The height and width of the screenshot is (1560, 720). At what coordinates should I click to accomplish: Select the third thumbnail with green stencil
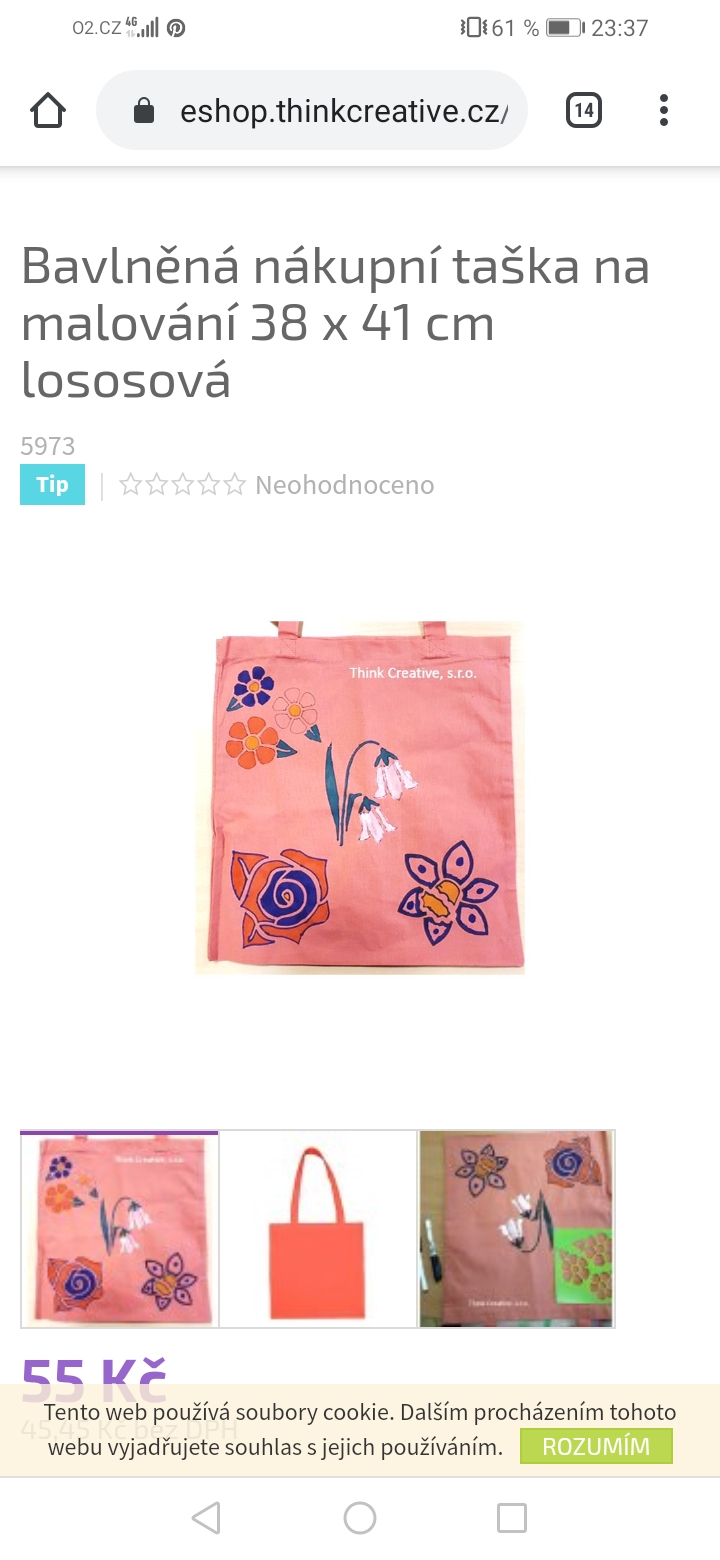(x=516, y=1229)
